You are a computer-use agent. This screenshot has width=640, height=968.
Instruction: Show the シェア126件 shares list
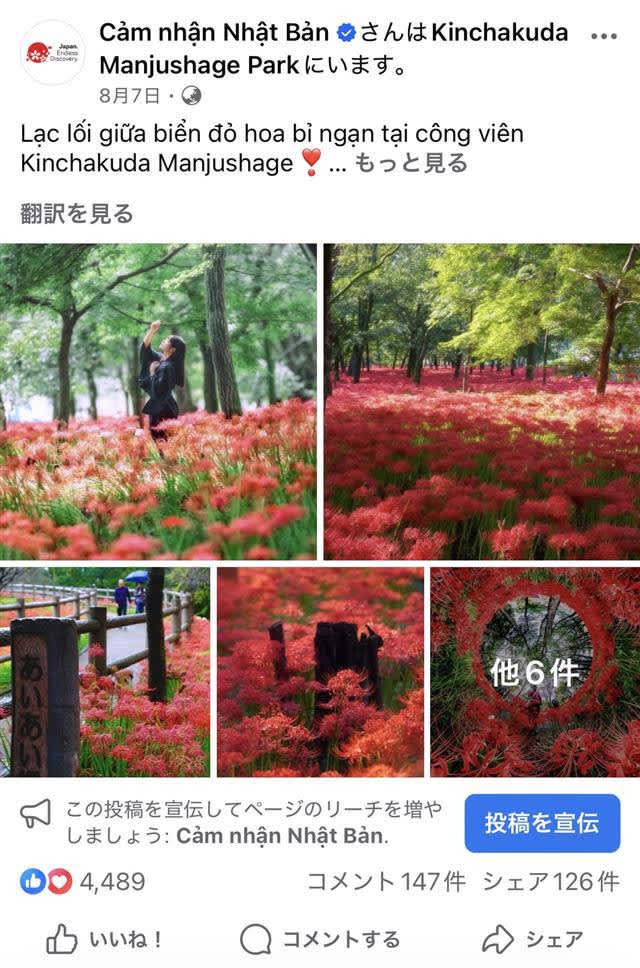[x=551, y=881]
